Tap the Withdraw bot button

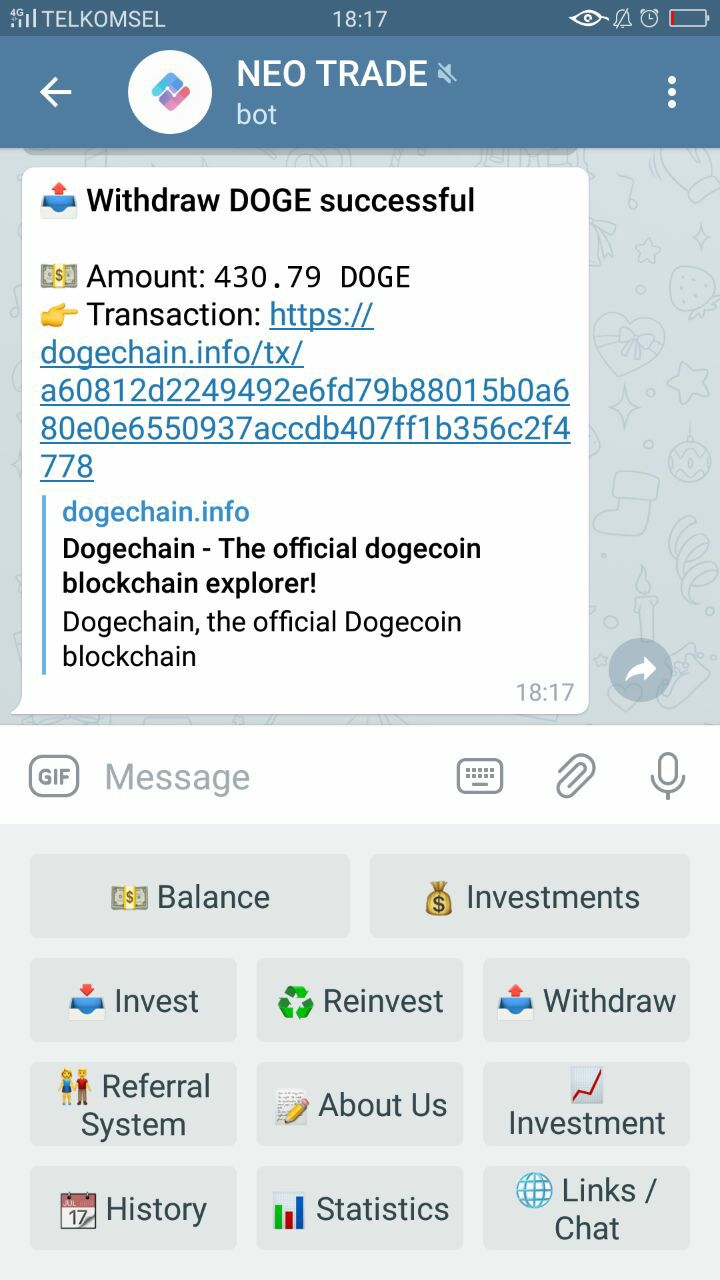[x=587, y=1000]
